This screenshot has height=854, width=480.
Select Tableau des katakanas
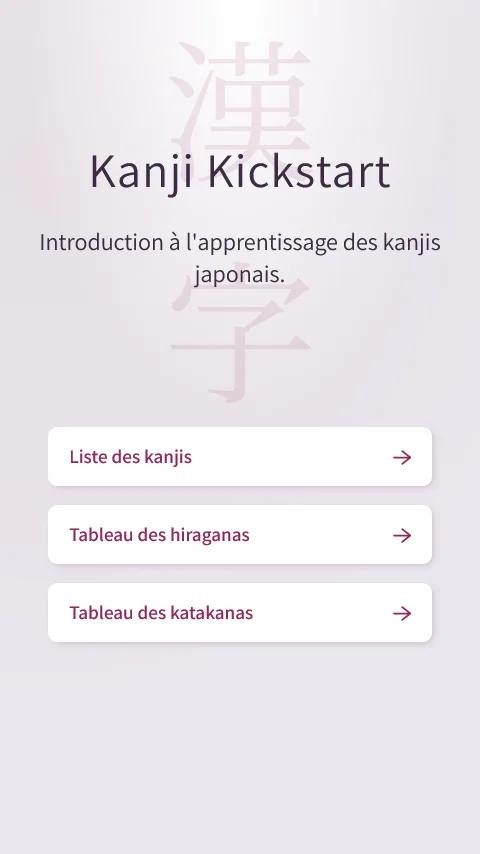[x=240, y=613]
